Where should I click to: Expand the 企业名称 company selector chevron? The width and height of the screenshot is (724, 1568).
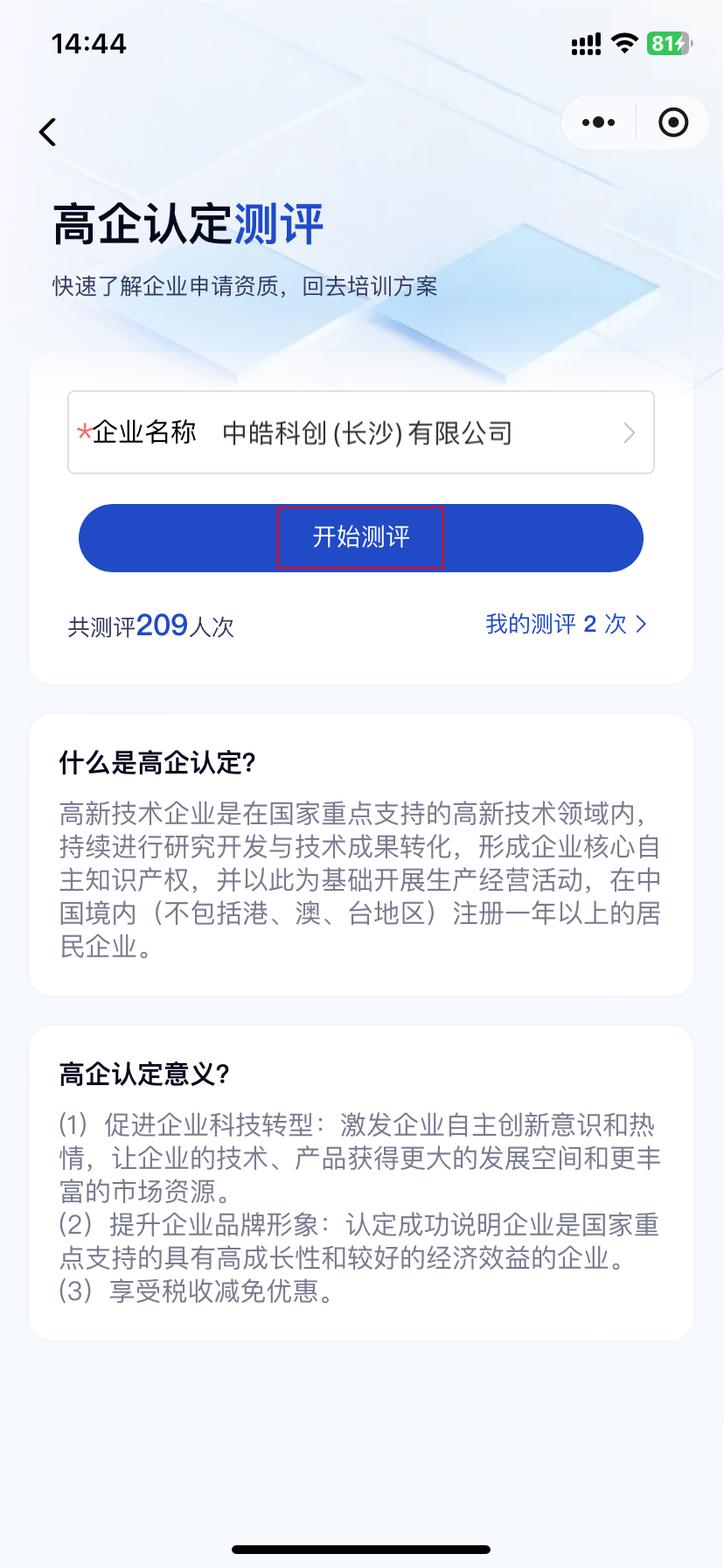click(629, 432)
